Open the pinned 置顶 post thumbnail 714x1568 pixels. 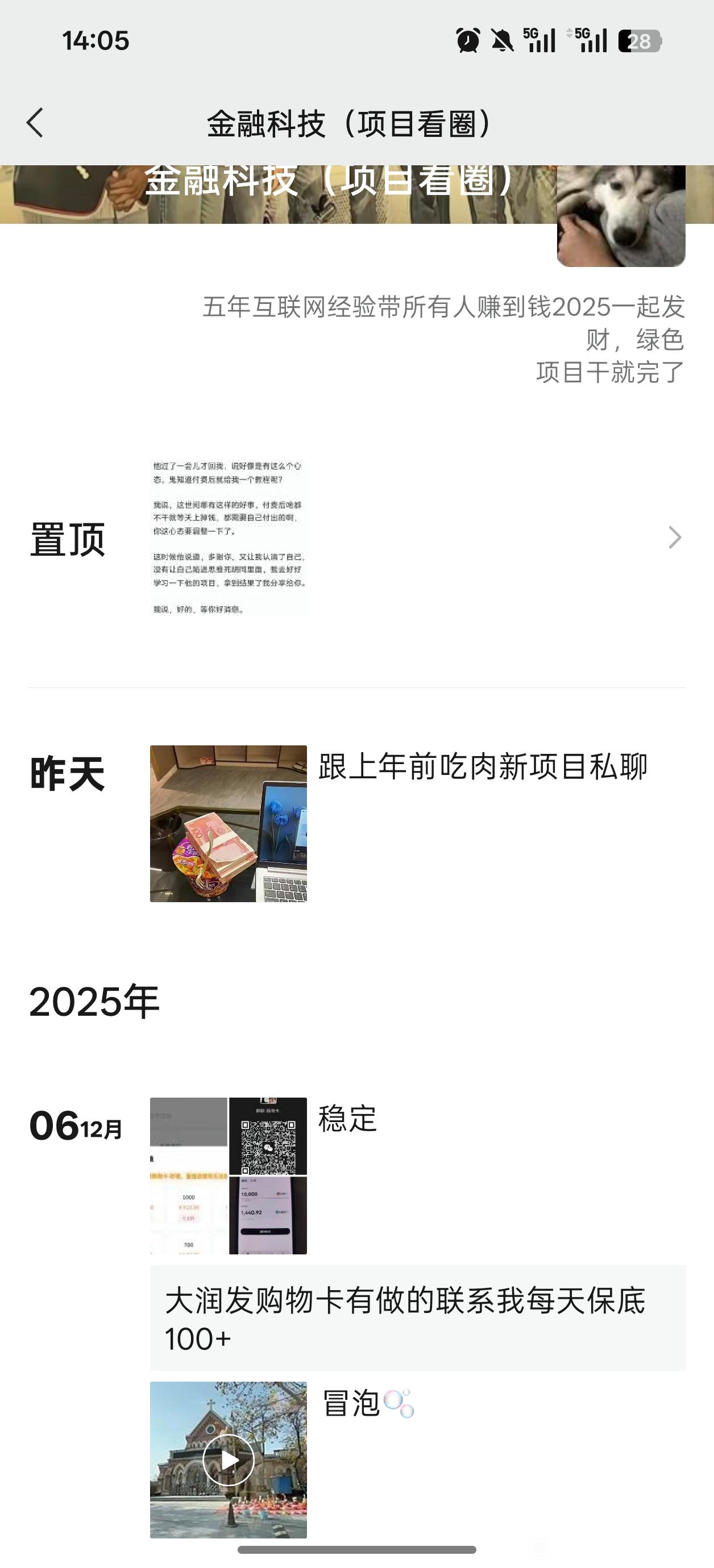(229, 537)
